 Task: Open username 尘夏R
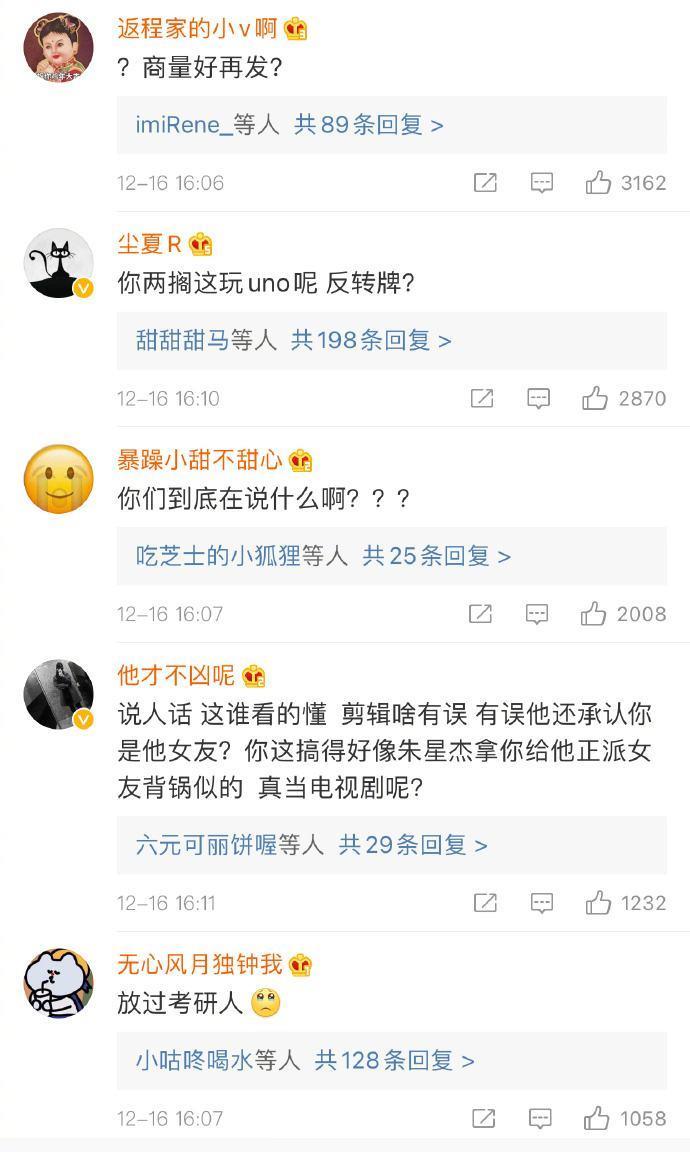click(x=149, y=244)
